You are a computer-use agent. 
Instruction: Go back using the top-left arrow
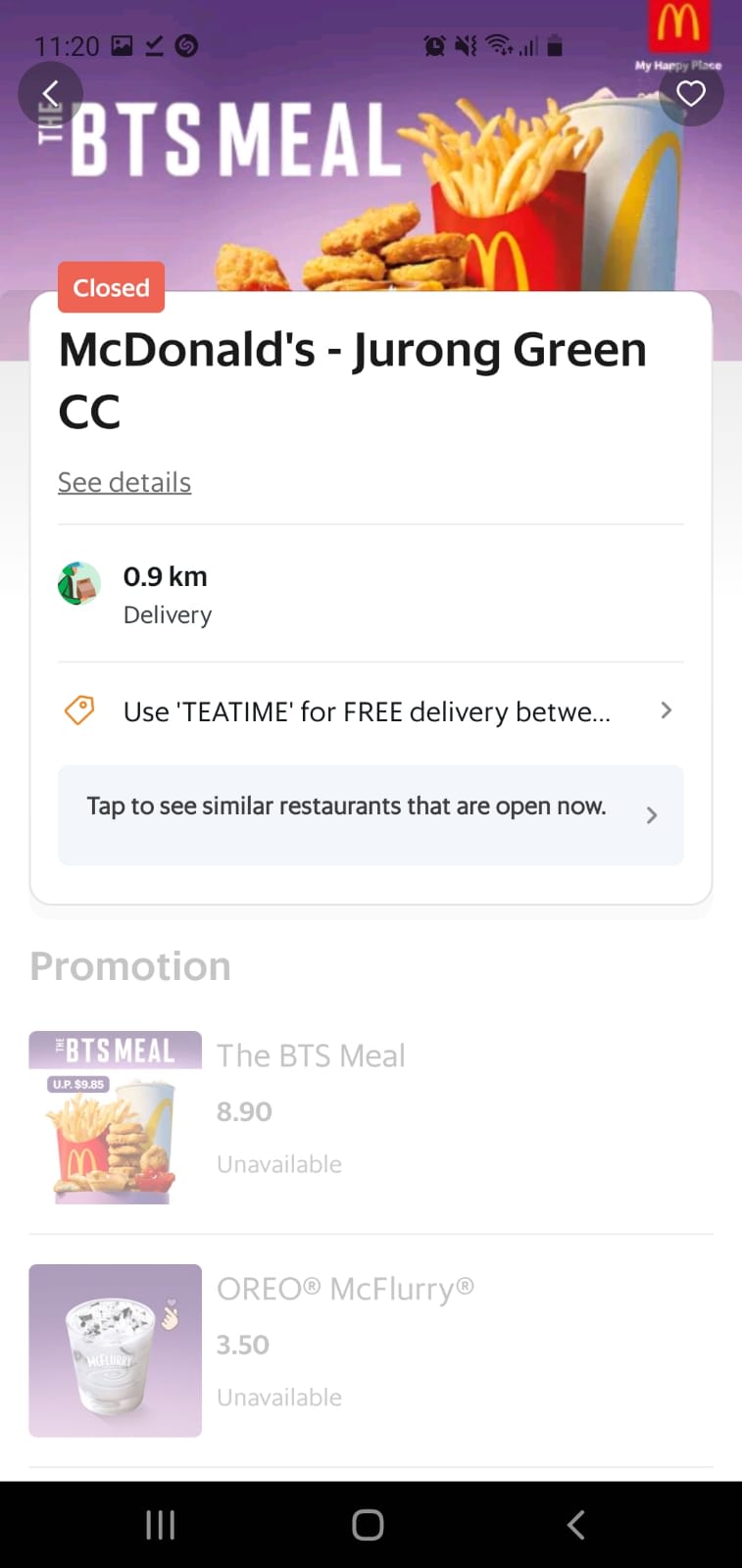pyautogui.click(x=50, y=94)
